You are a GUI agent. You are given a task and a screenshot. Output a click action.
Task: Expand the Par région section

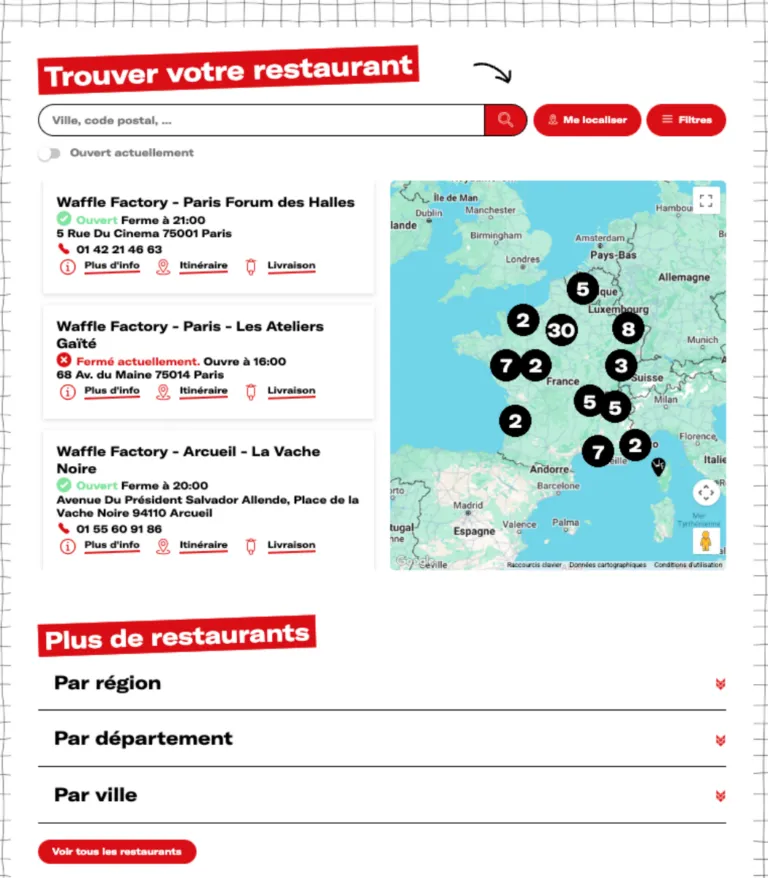click(719, 685)
